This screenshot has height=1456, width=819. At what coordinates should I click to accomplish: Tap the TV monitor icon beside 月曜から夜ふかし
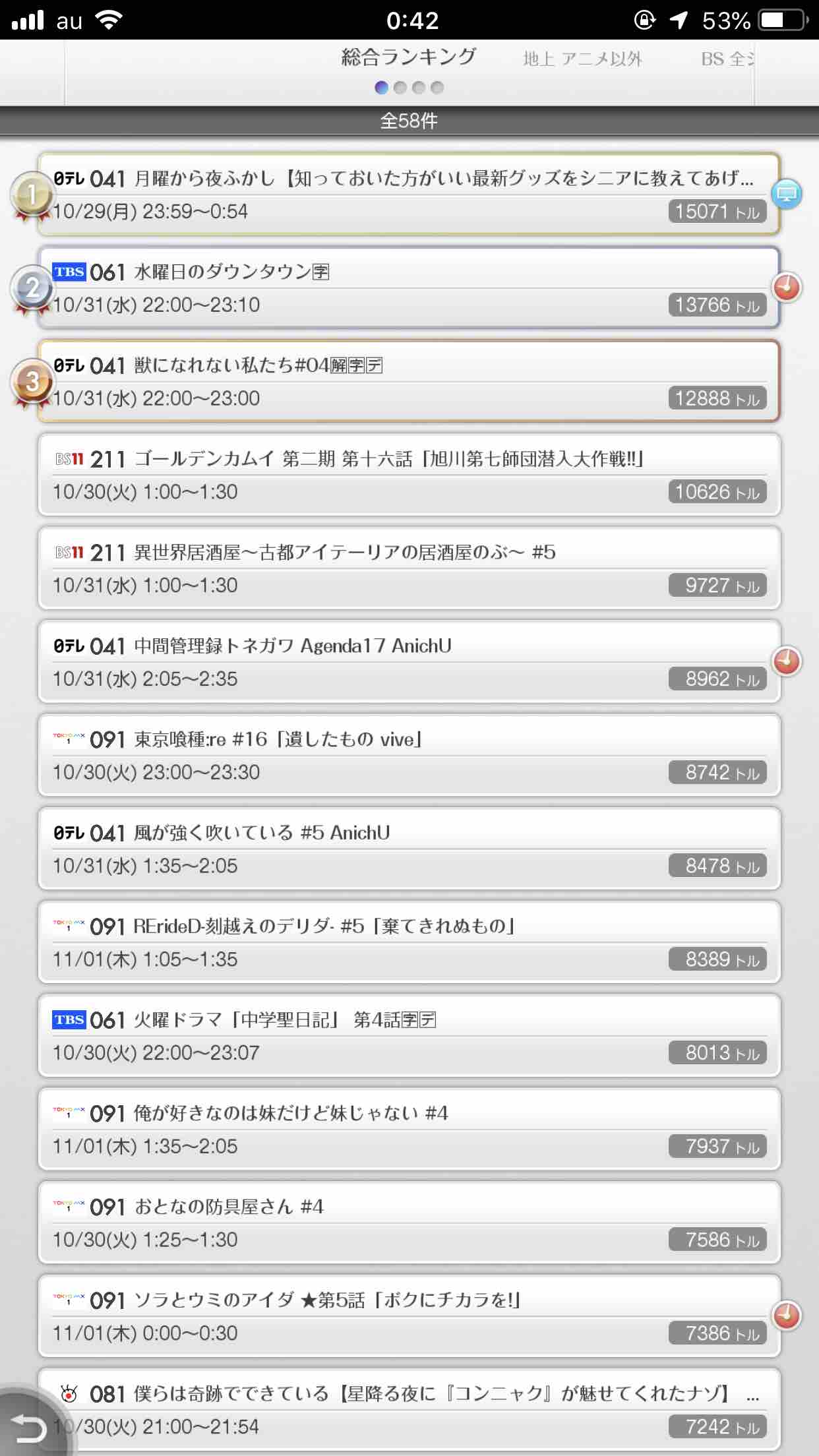pyautogui.click(x=786, y=195)
